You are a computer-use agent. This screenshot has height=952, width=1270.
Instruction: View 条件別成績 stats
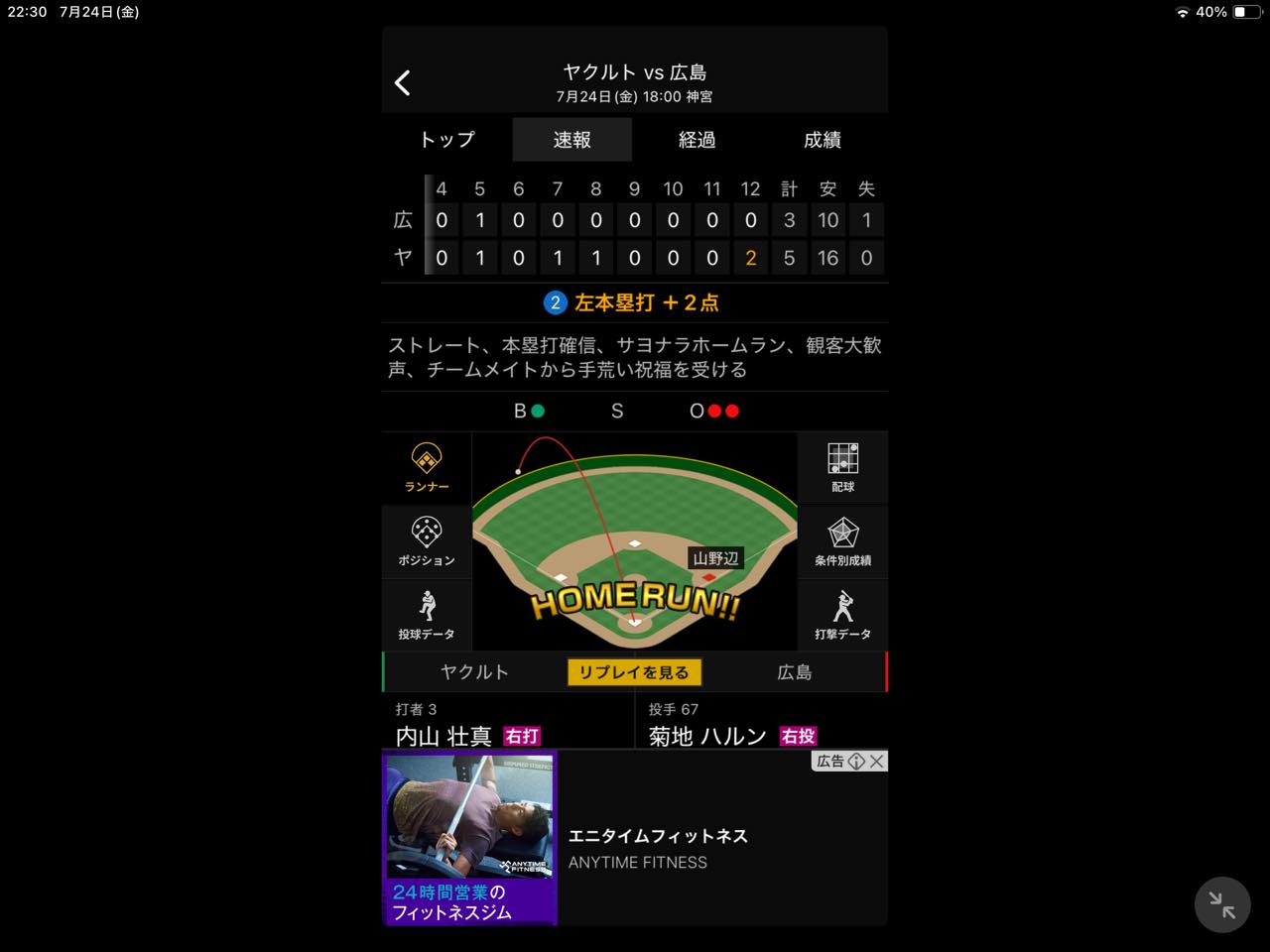click(x=842, y=541)
